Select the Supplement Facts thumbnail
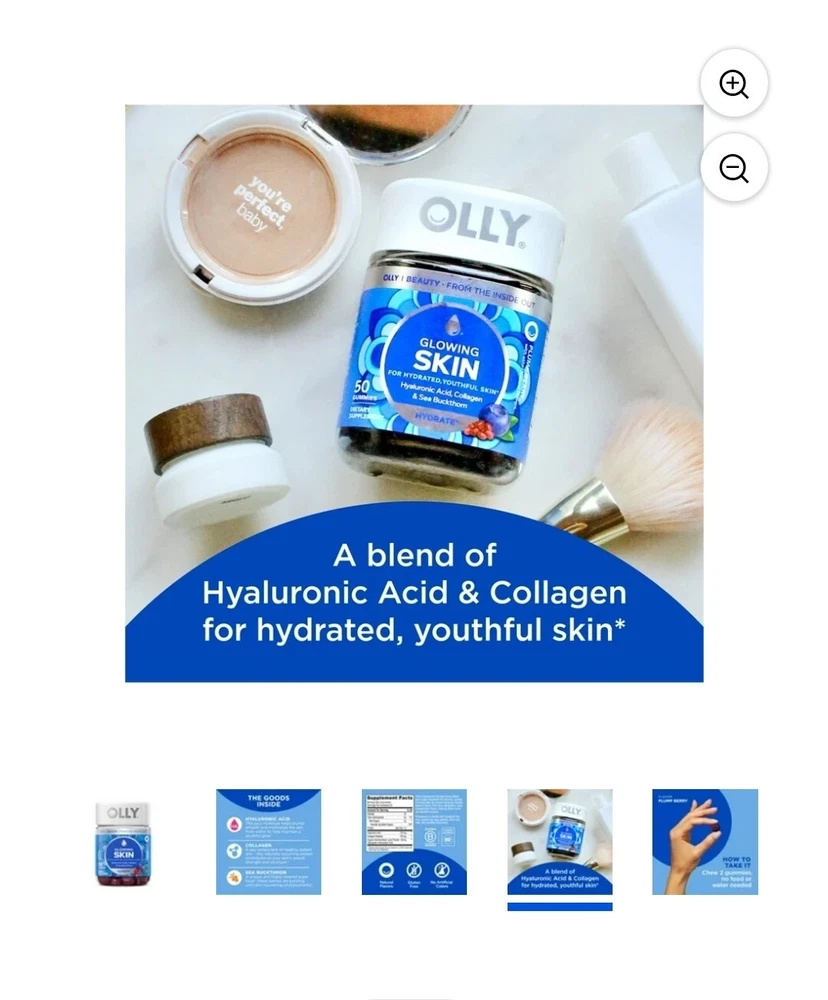 click(414, 842)
